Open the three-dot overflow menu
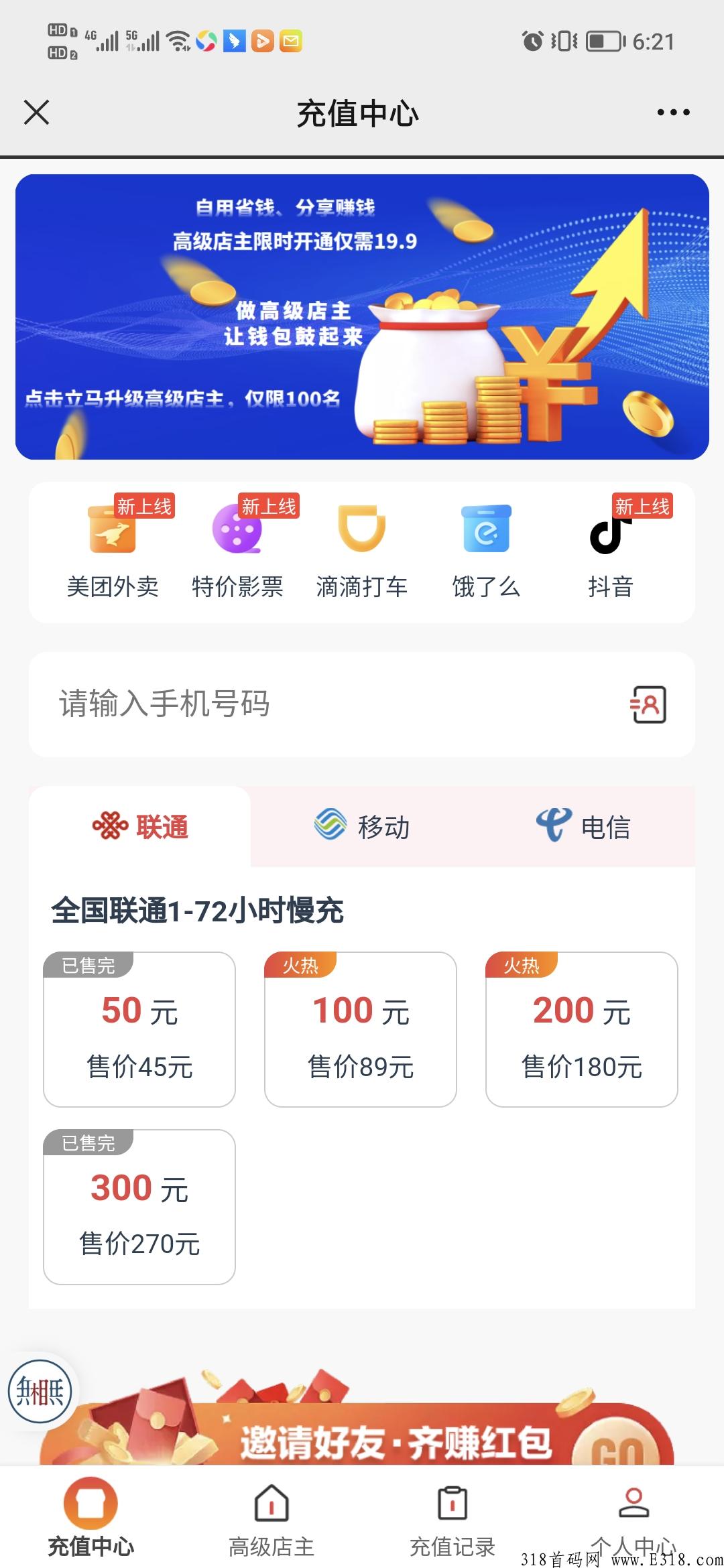 click(x=673, y=113)
